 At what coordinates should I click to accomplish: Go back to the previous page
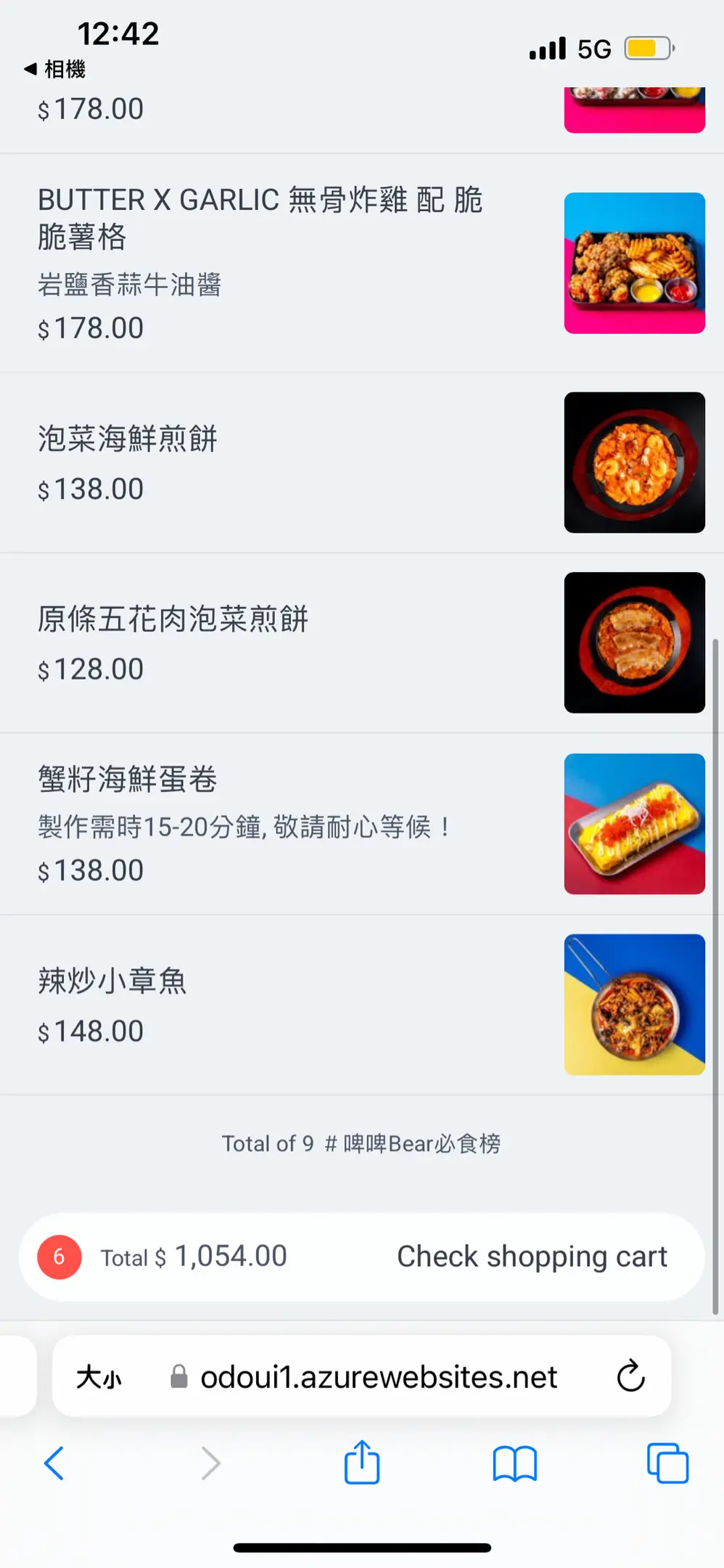click(x=54, y=1463)
